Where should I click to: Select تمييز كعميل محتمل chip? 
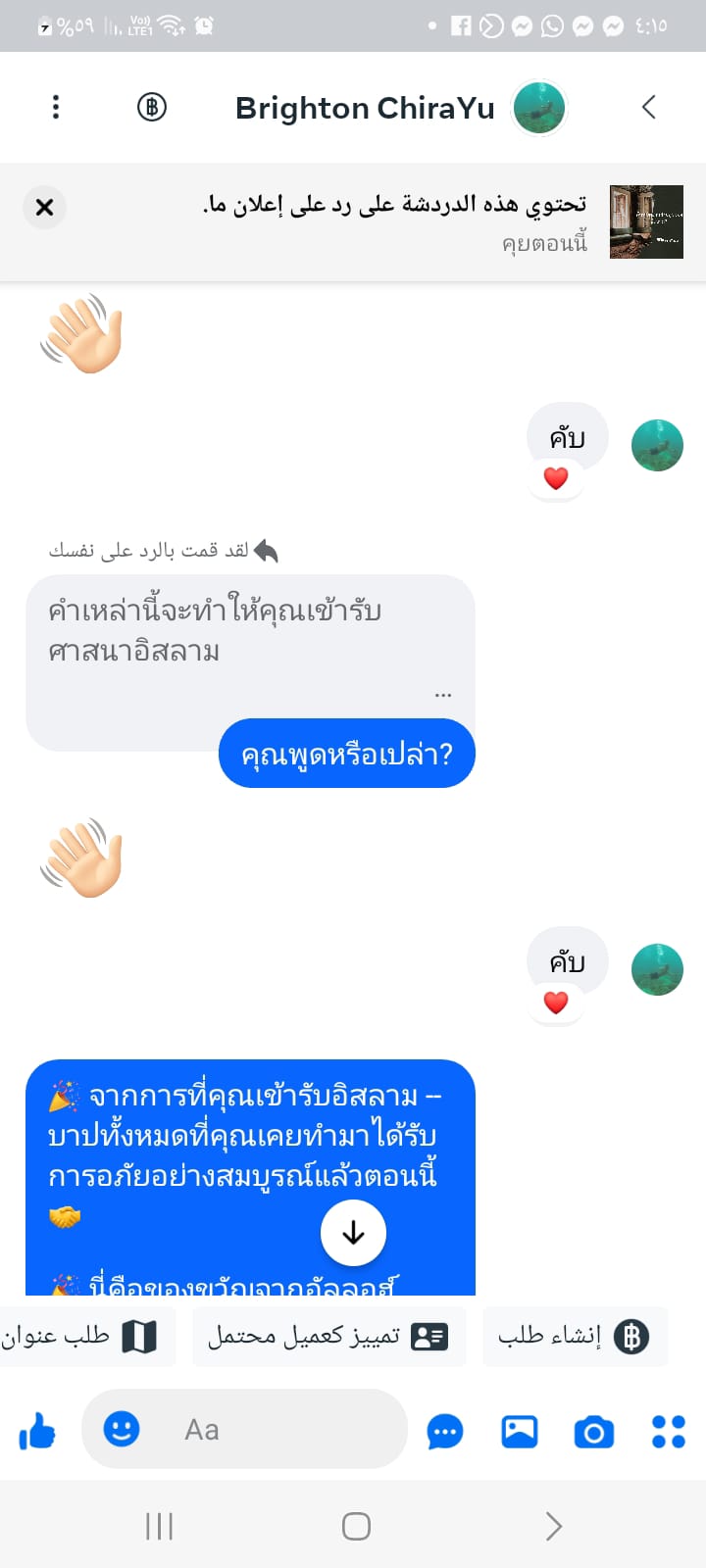(328, 1336)
